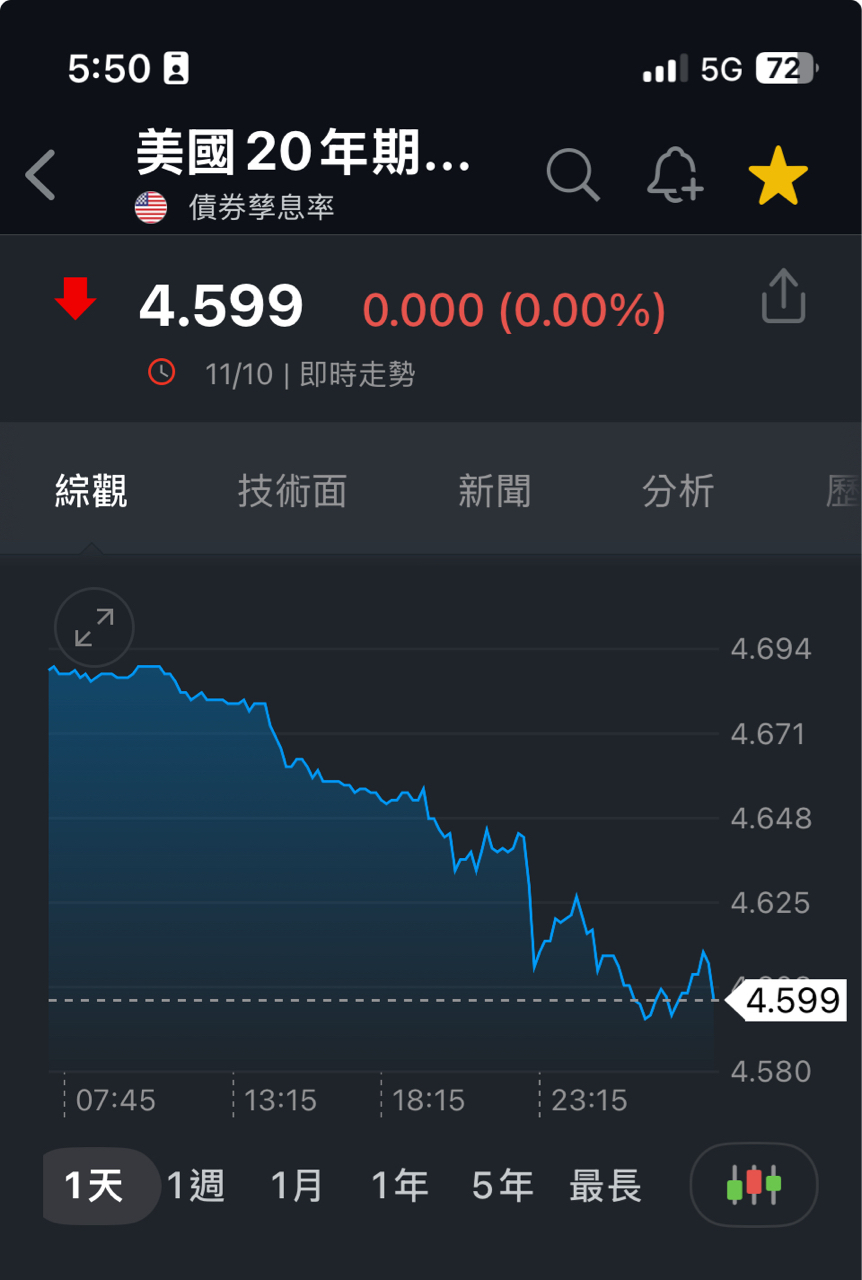Expand the chart to full screen
The height and width of the screenshot is (1280, 862).
[x=94, y=627]
